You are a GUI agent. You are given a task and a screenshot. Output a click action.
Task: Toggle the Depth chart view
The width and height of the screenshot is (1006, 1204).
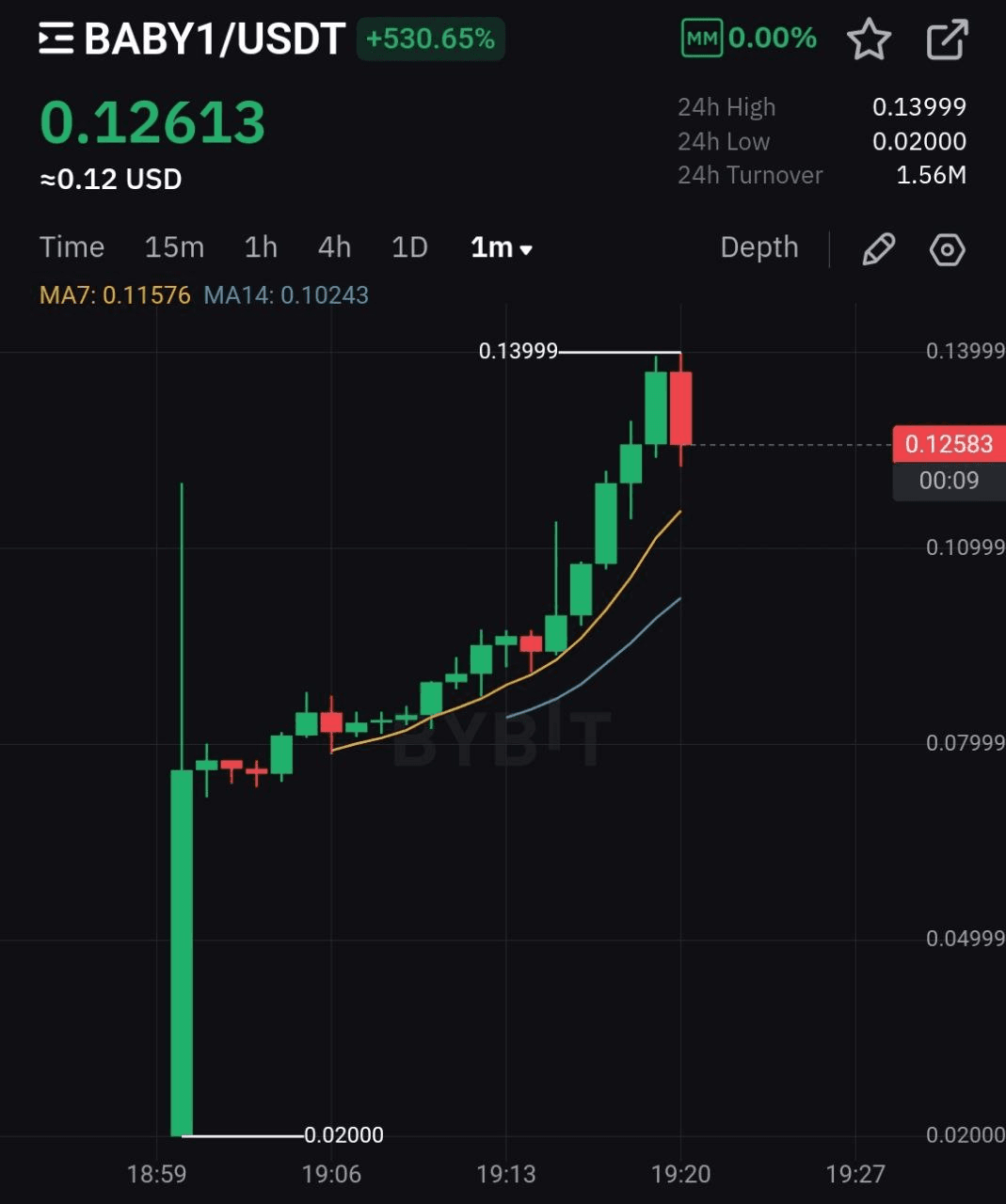tap(759, 247)
